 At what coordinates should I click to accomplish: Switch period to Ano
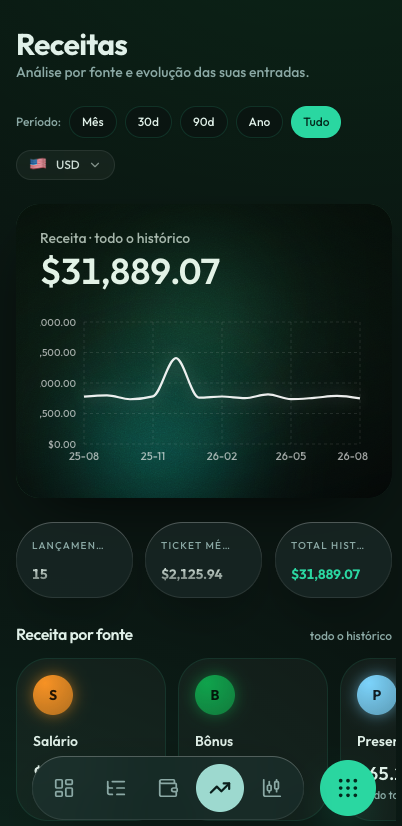[x=259, y=122]
